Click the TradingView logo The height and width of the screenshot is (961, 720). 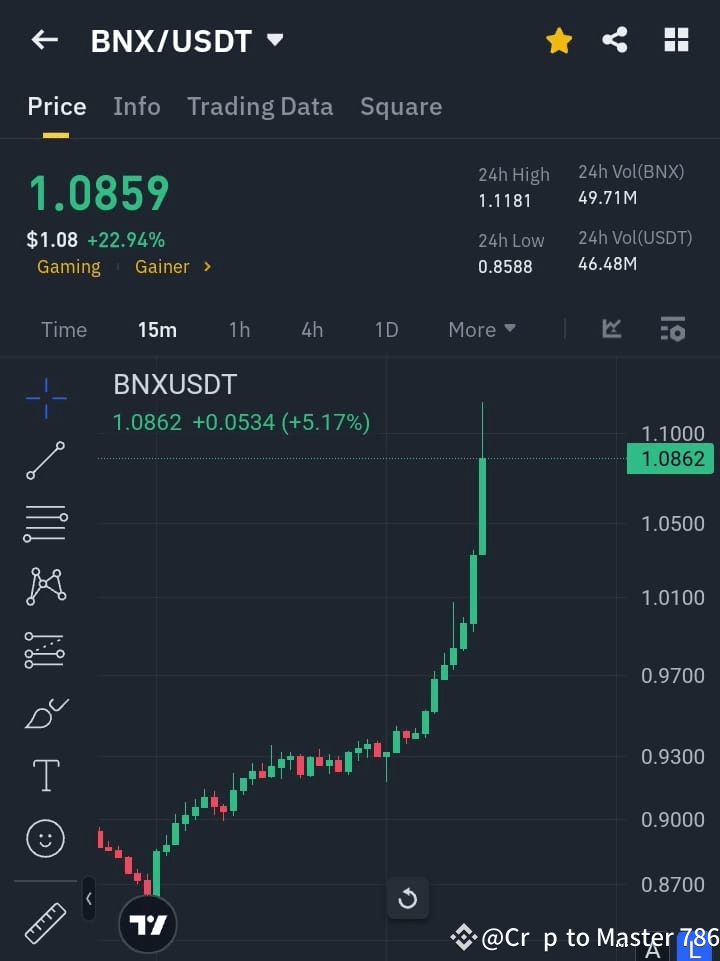point(148,923)
